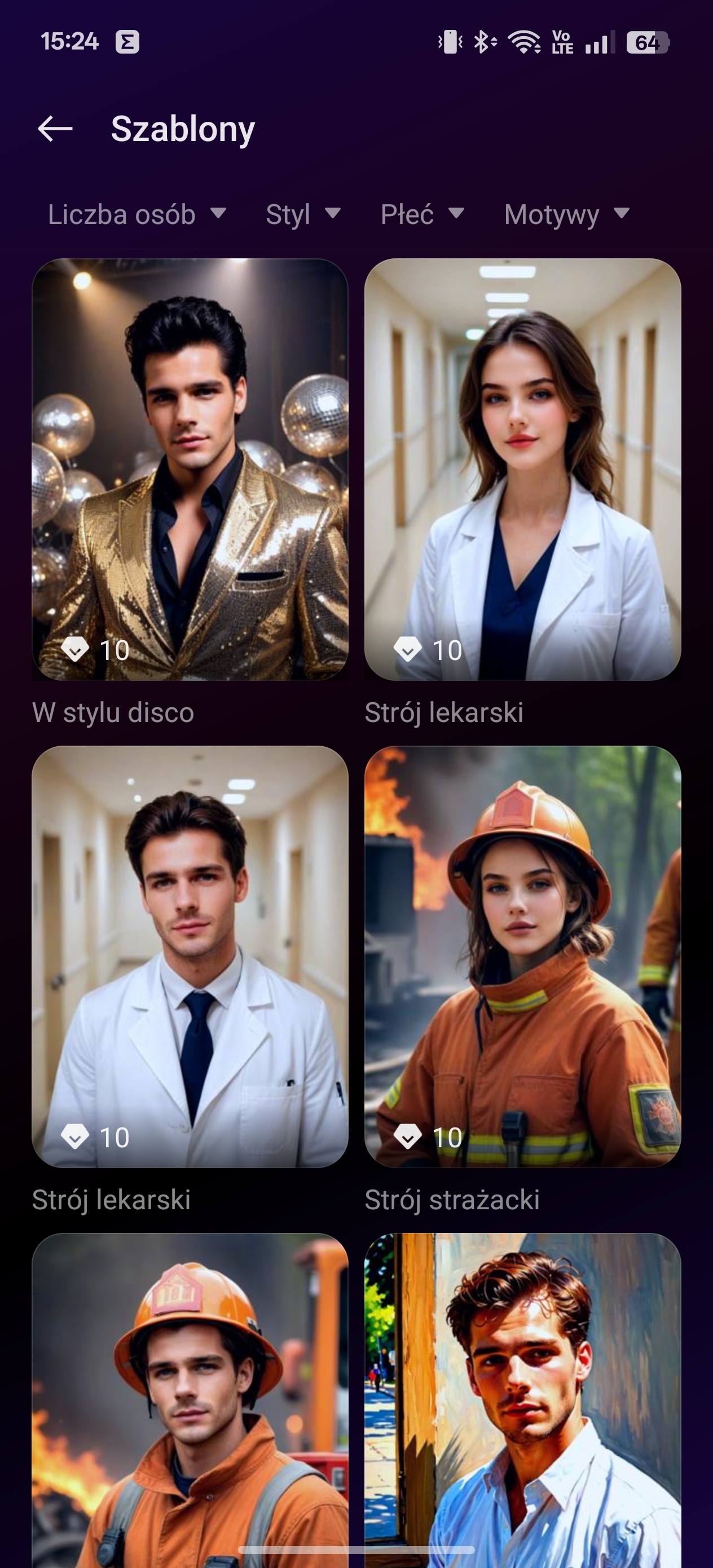Expand the Liczba osób filter

137,214
